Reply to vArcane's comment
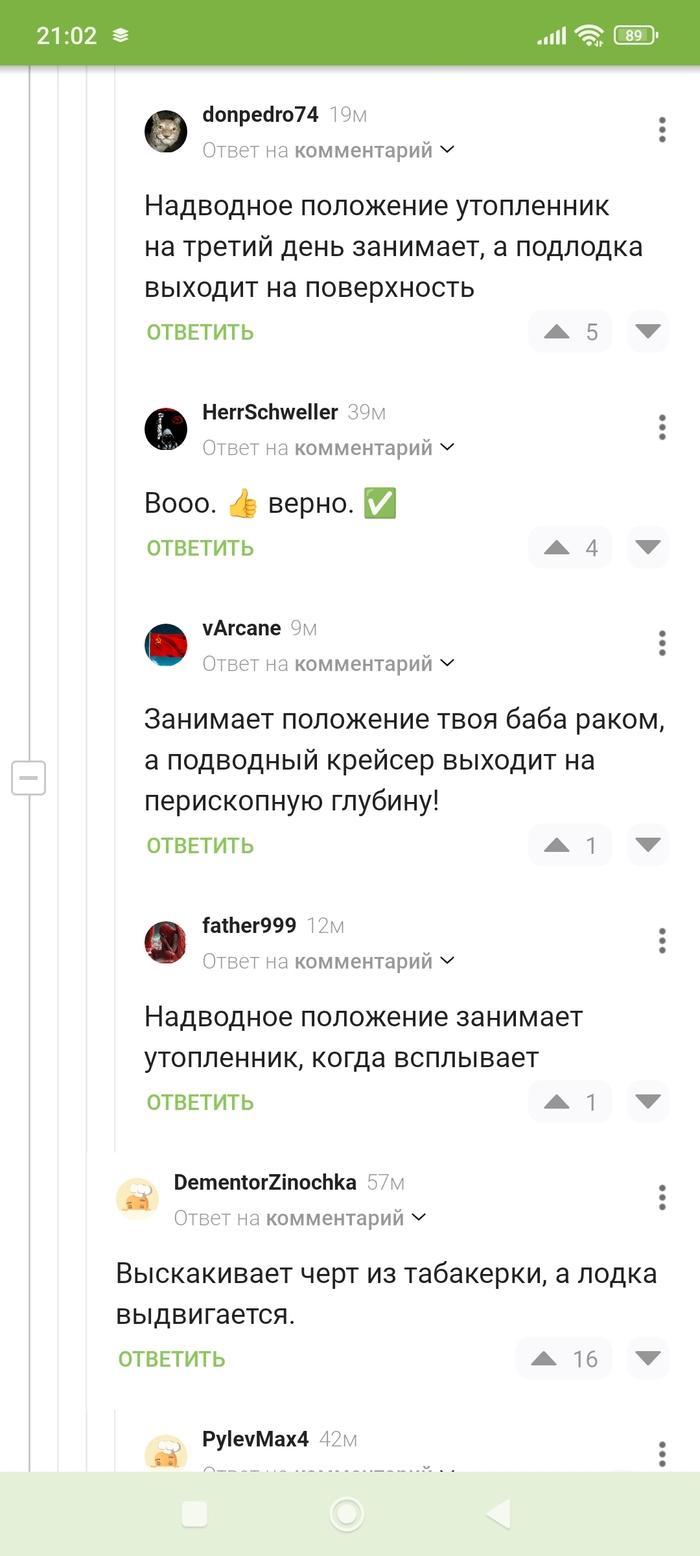 point(200,845)
